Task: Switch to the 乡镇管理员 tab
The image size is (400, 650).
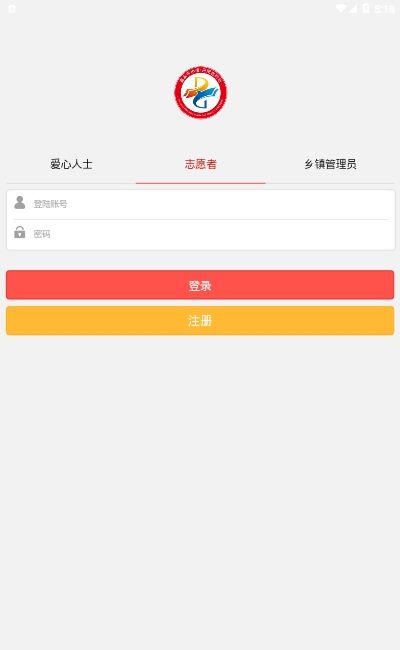Action: [330, 164]
